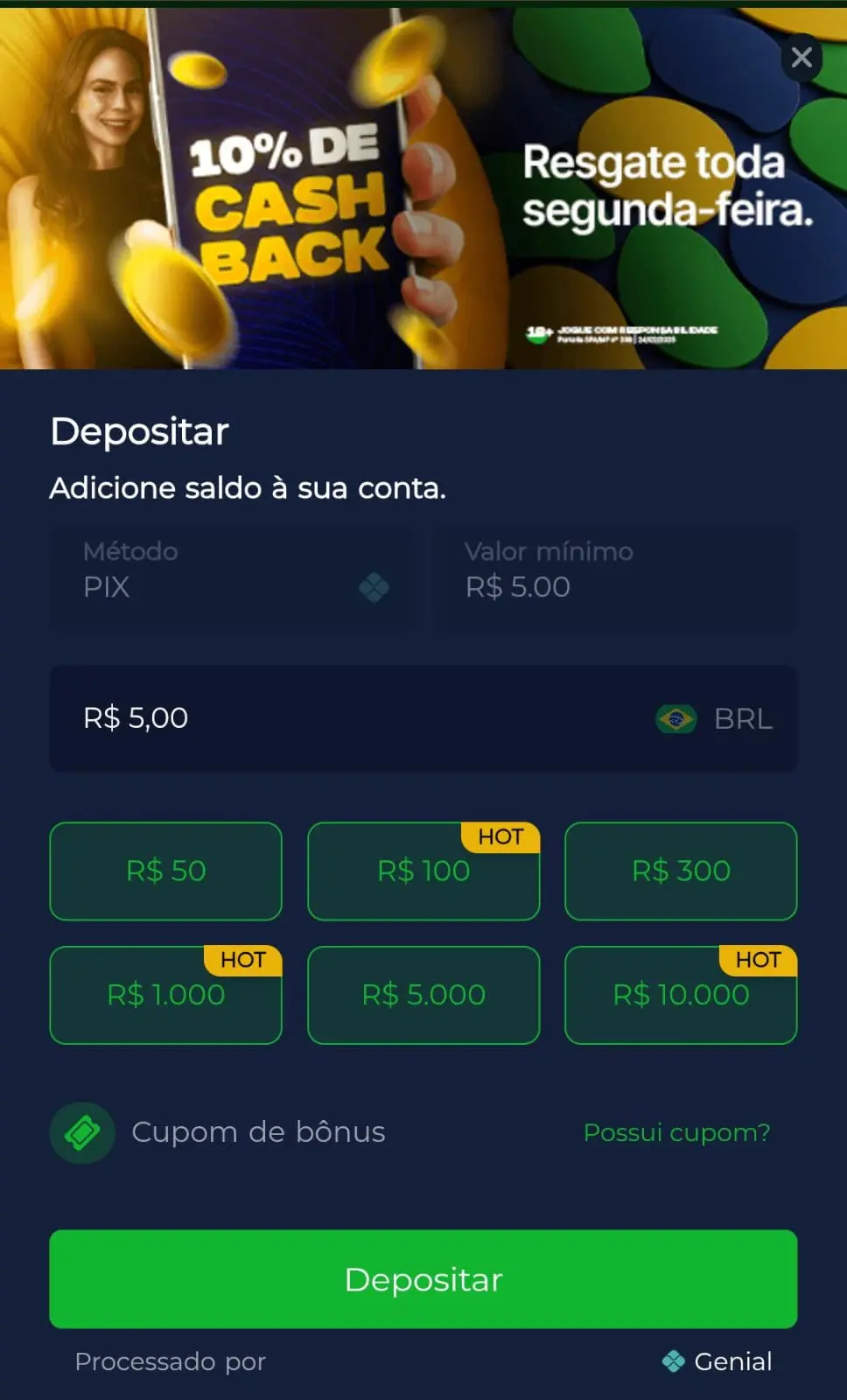This screenshot has height=1400, width=847.
Task: Choose the R$ 300 preset amount
Action: pyautogui.click(x=681, y=871)
